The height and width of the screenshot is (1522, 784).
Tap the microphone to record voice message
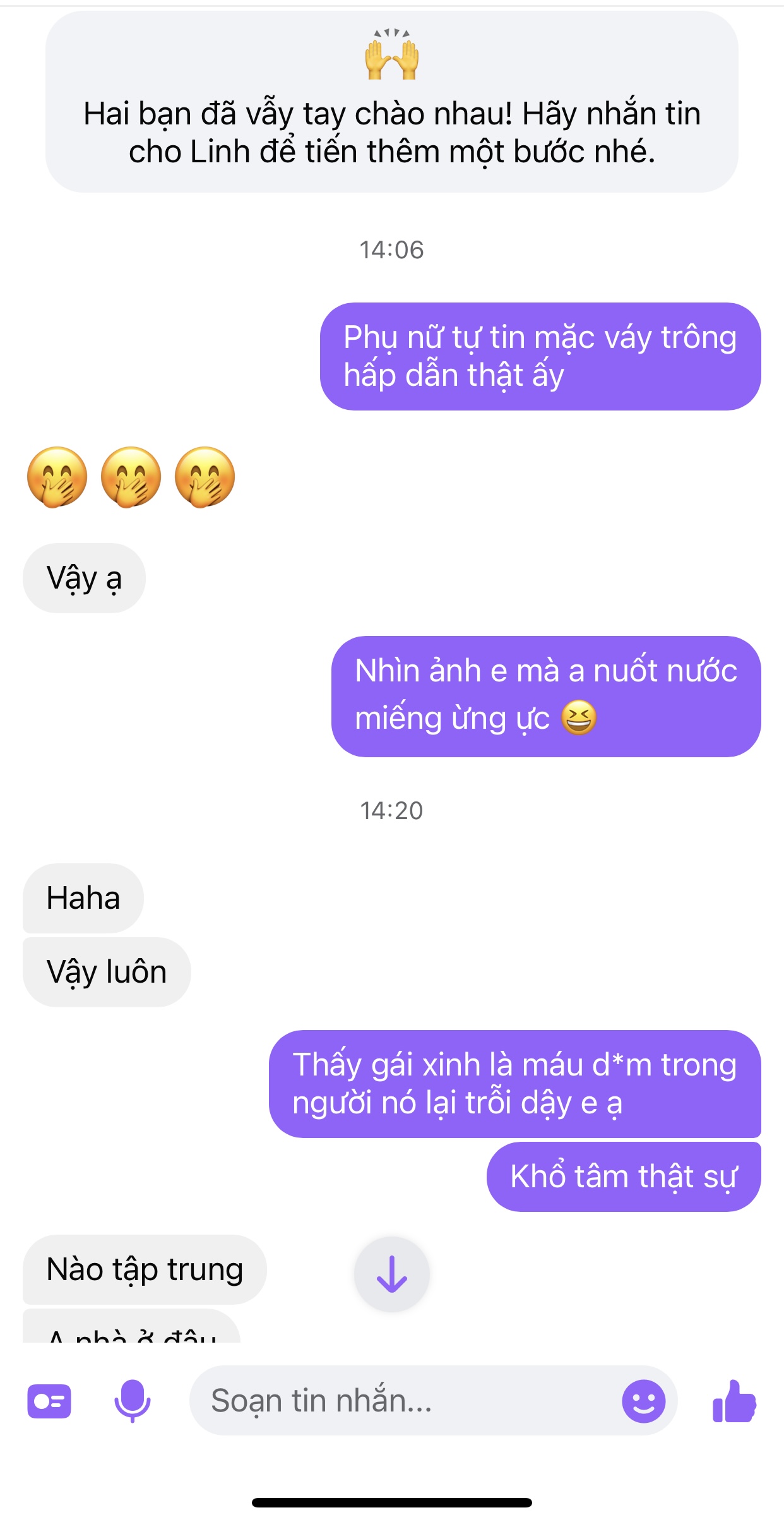click(132, 1401)
